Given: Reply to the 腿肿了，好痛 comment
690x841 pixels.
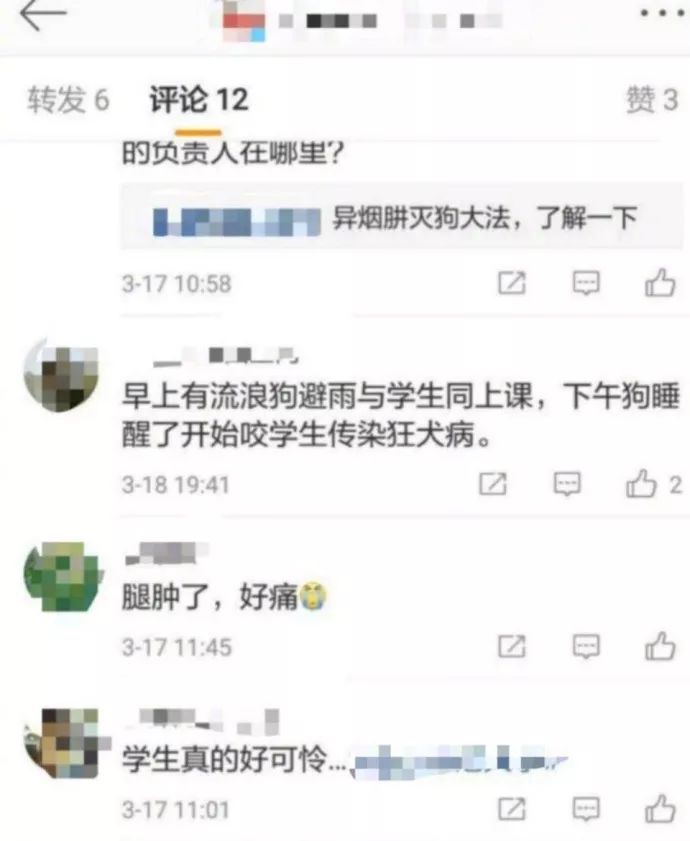Looking at the screenshot, I should tap(586, 647).
